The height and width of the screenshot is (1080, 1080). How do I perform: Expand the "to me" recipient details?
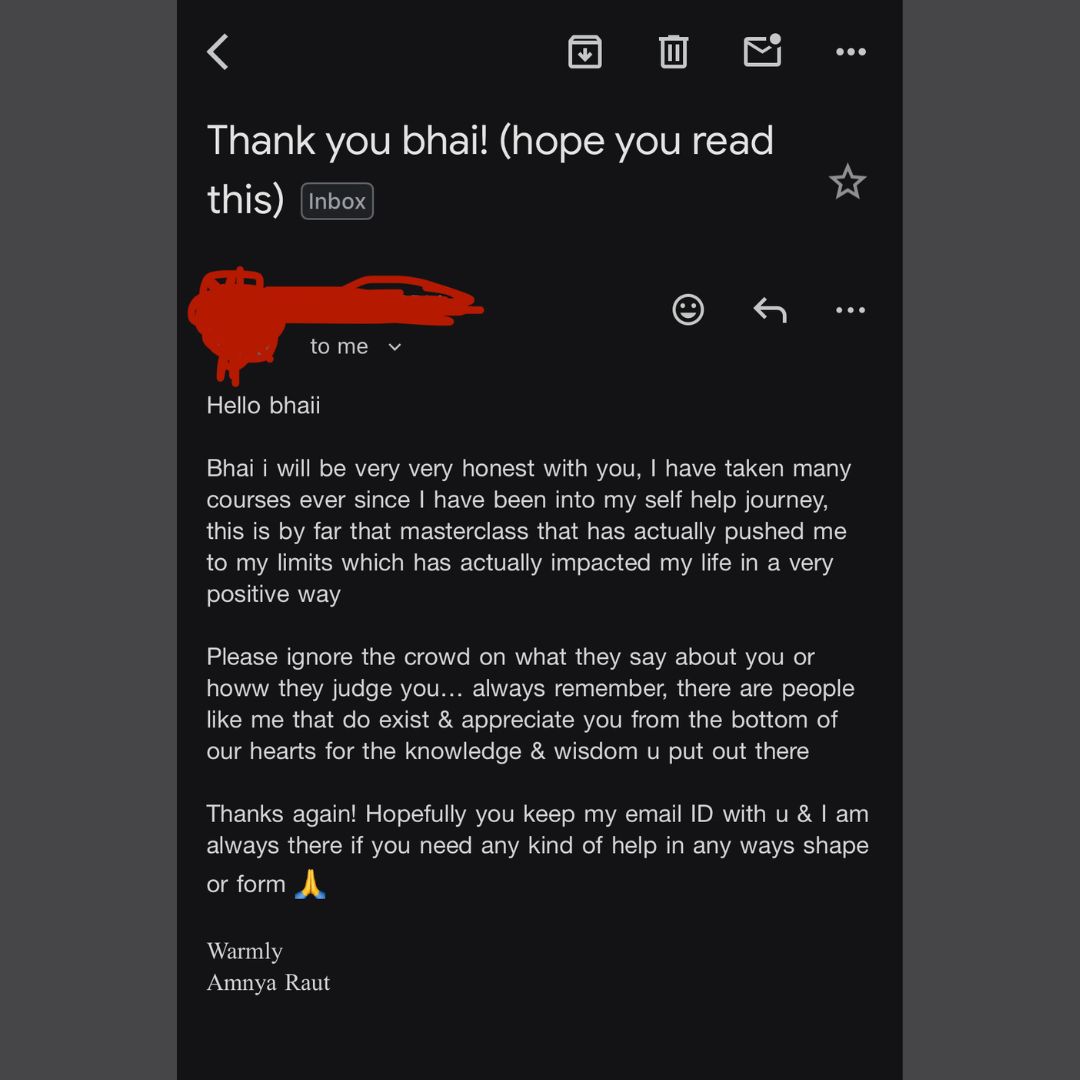point(394,347)
